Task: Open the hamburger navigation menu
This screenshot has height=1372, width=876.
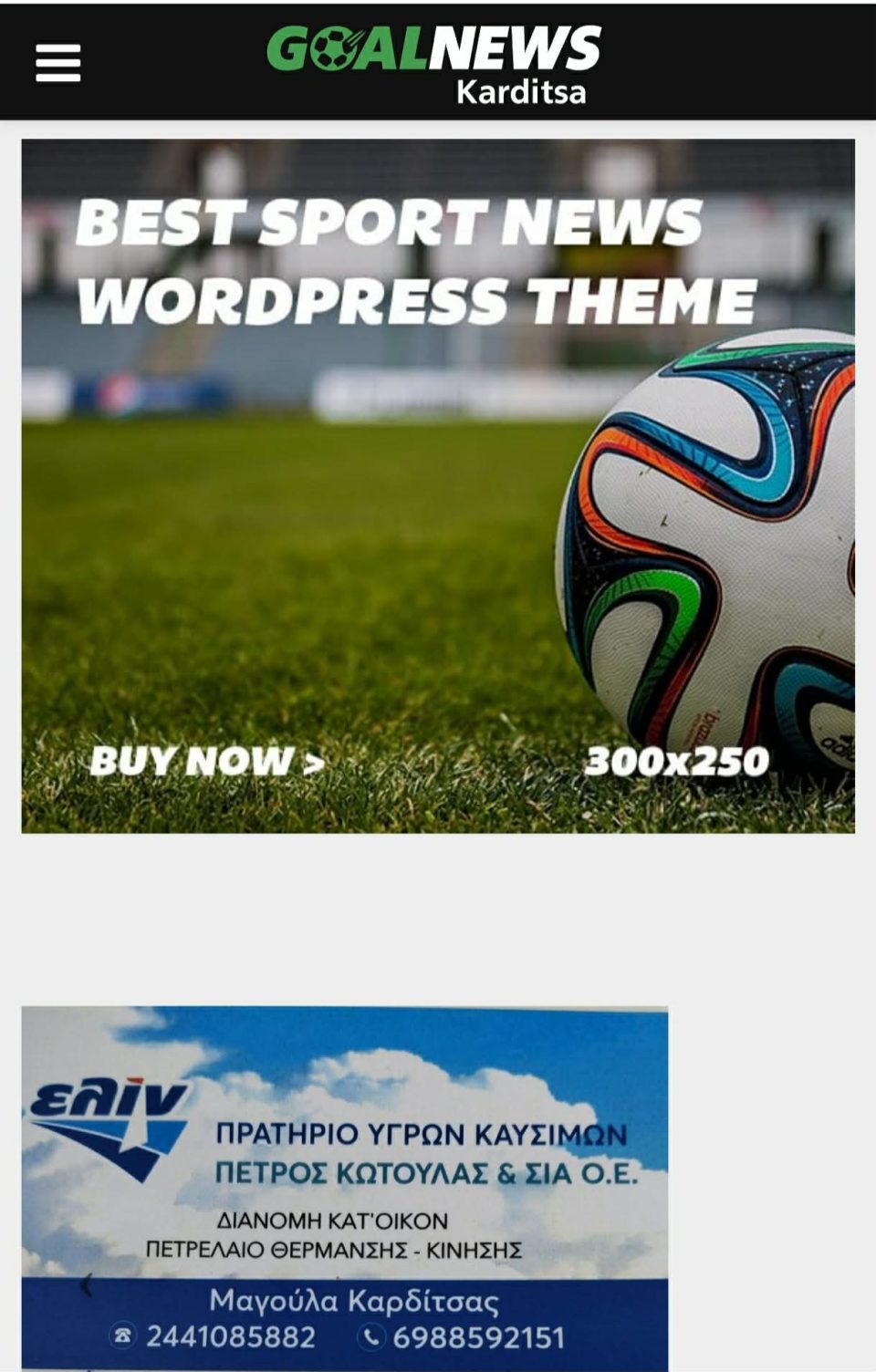Action: point(57,63)
